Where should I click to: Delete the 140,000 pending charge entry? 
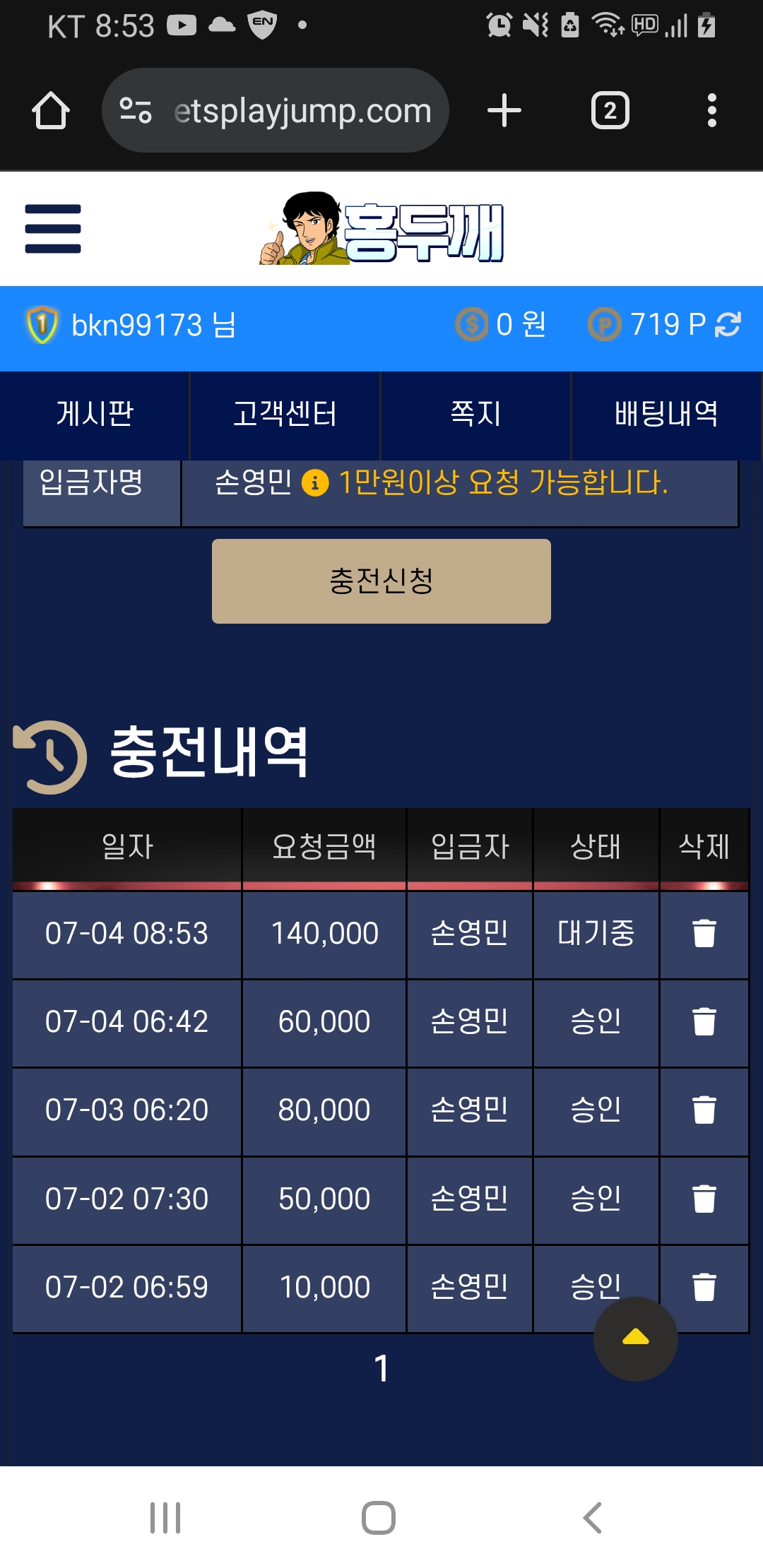coord(704,933)
